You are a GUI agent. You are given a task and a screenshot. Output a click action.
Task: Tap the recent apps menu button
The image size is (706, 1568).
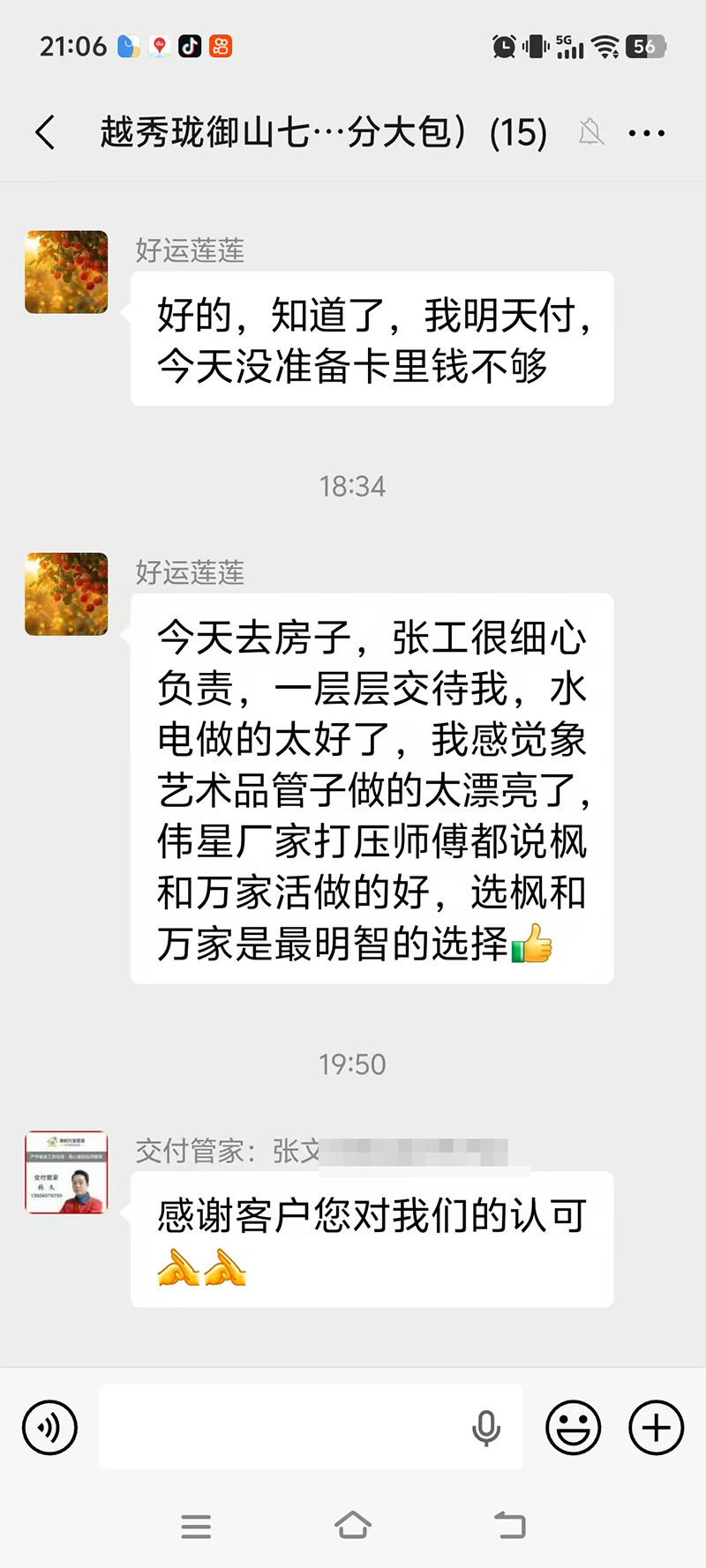[196, 1527]
